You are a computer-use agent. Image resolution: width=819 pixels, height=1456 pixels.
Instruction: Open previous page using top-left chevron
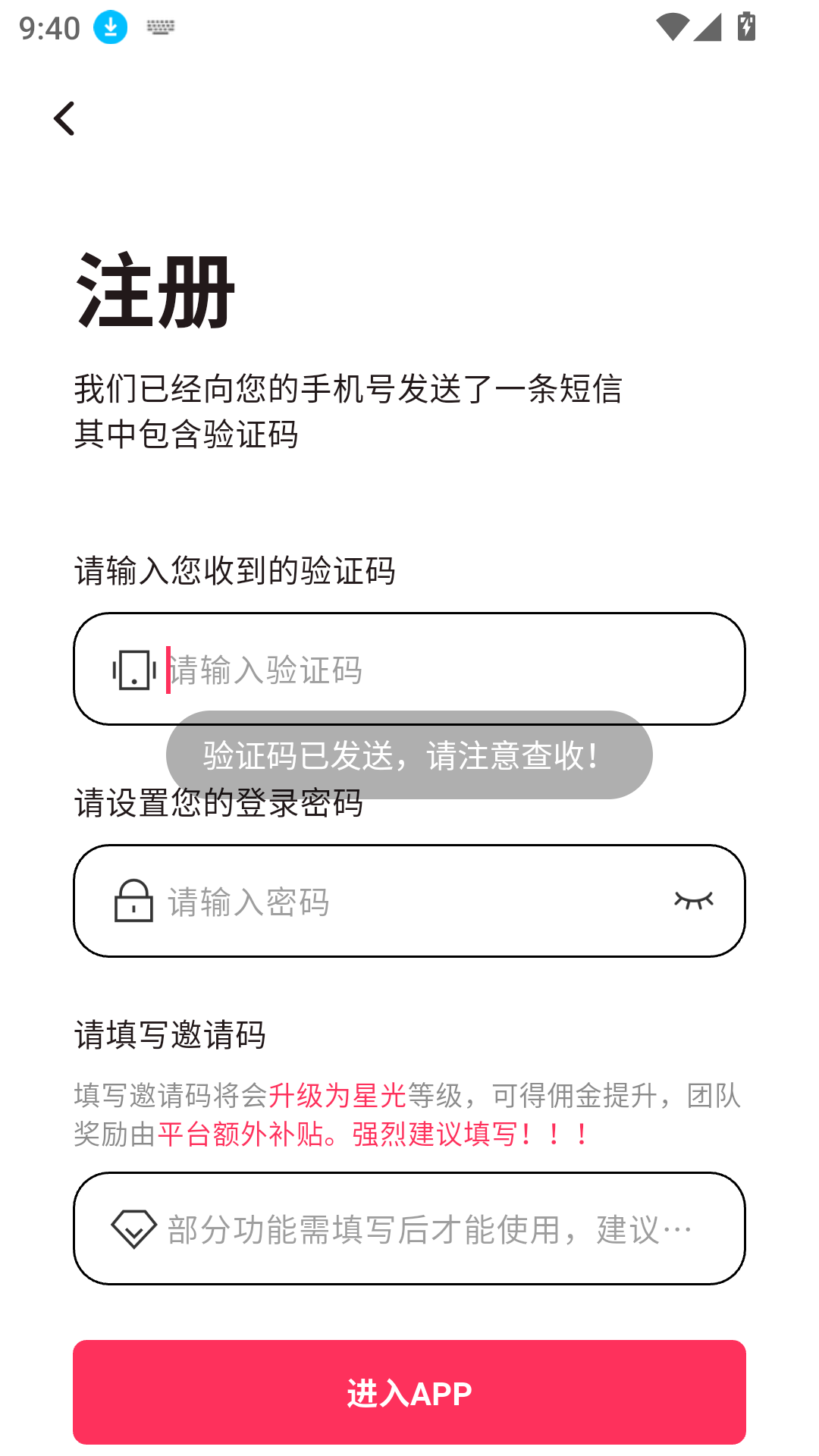(64, 118)
